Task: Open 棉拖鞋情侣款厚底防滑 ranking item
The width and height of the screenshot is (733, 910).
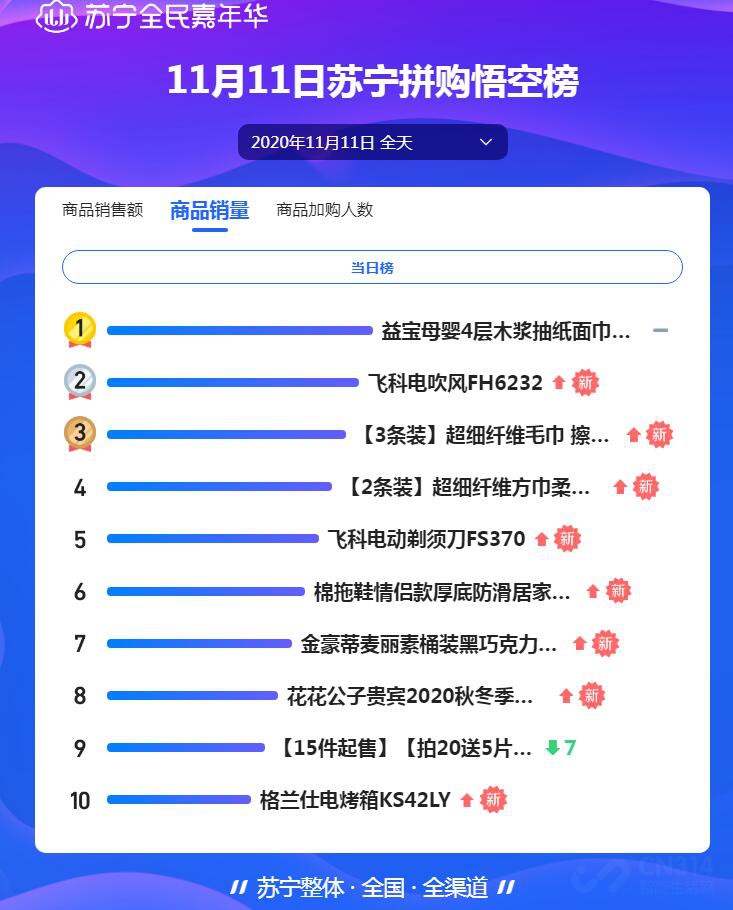Action: [442, 591]
